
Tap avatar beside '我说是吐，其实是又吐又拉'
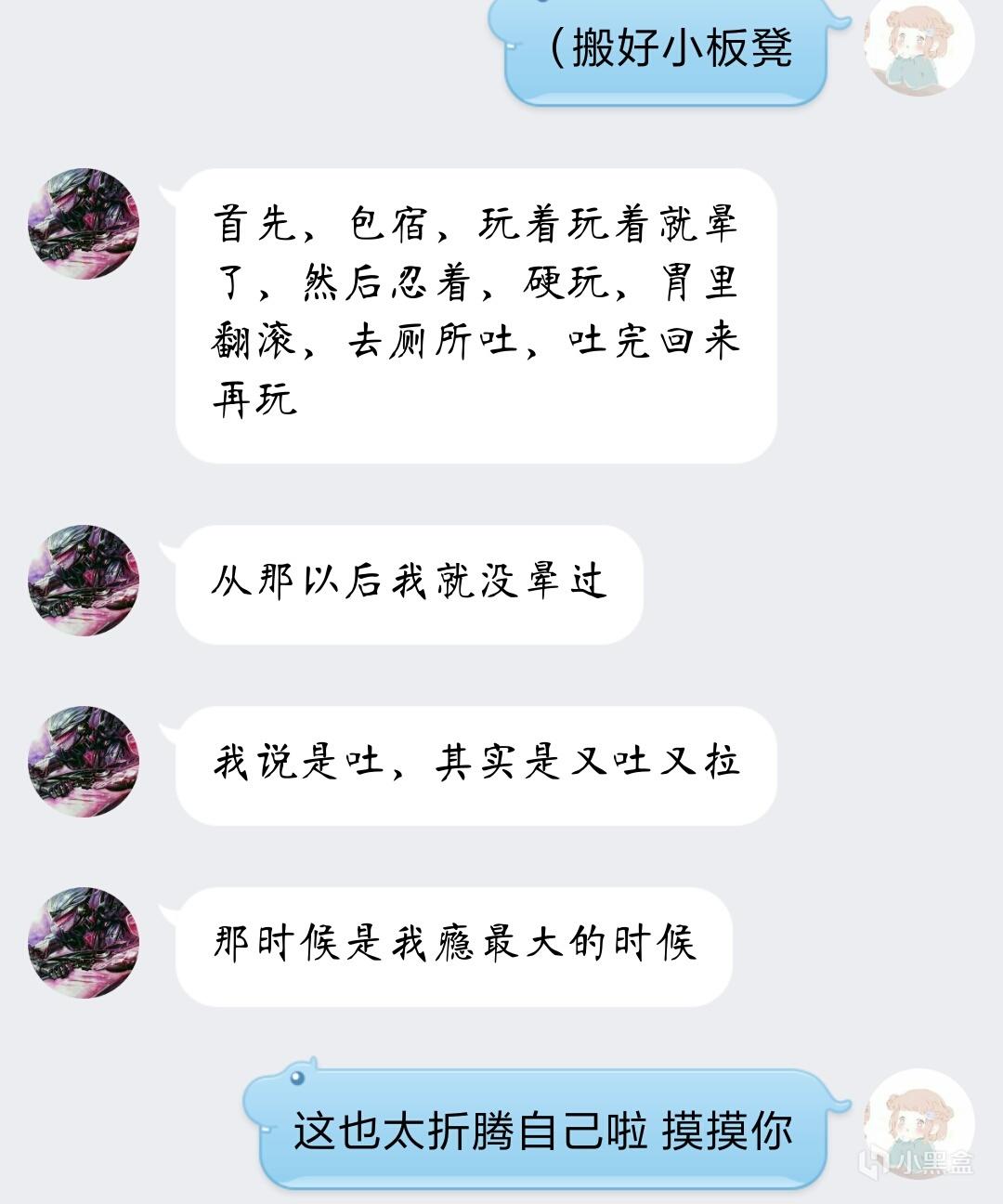(84, 762)
